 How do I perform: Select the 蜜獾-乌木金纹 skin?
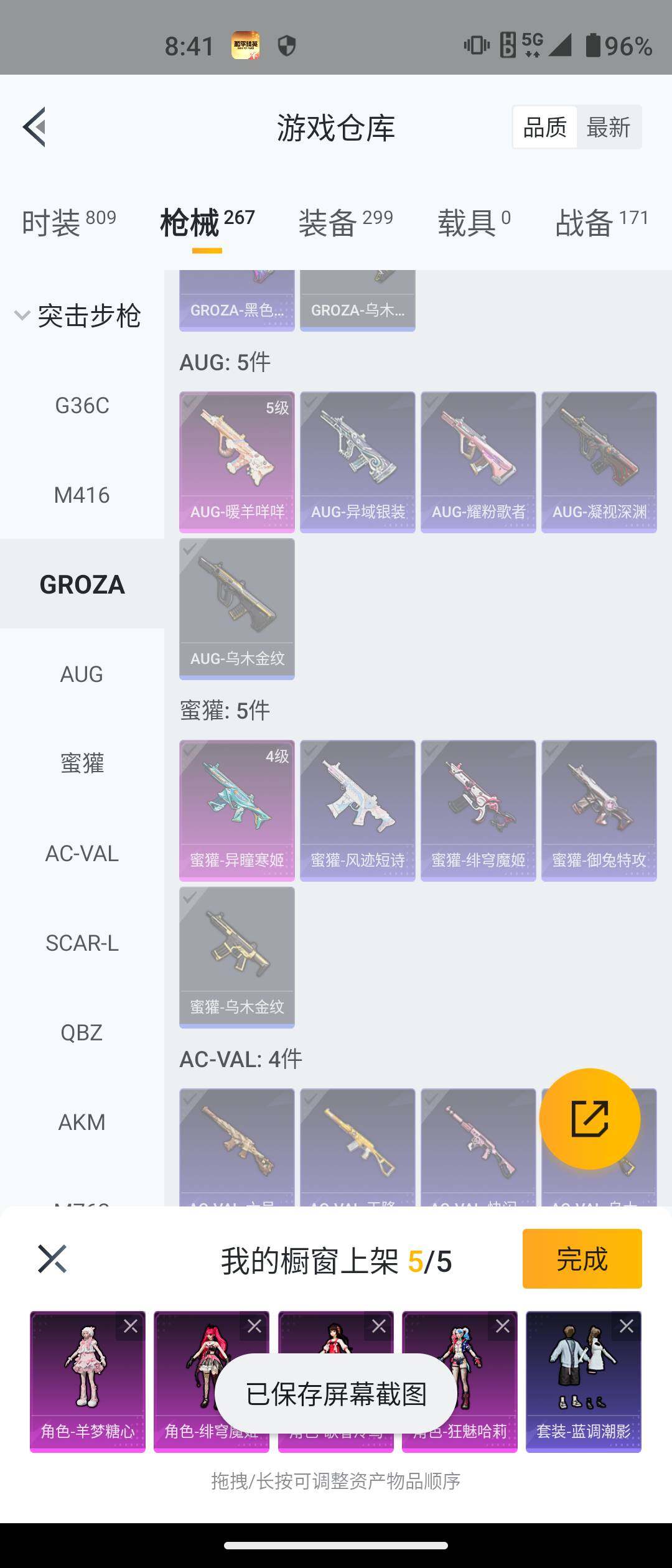(236, 957)
